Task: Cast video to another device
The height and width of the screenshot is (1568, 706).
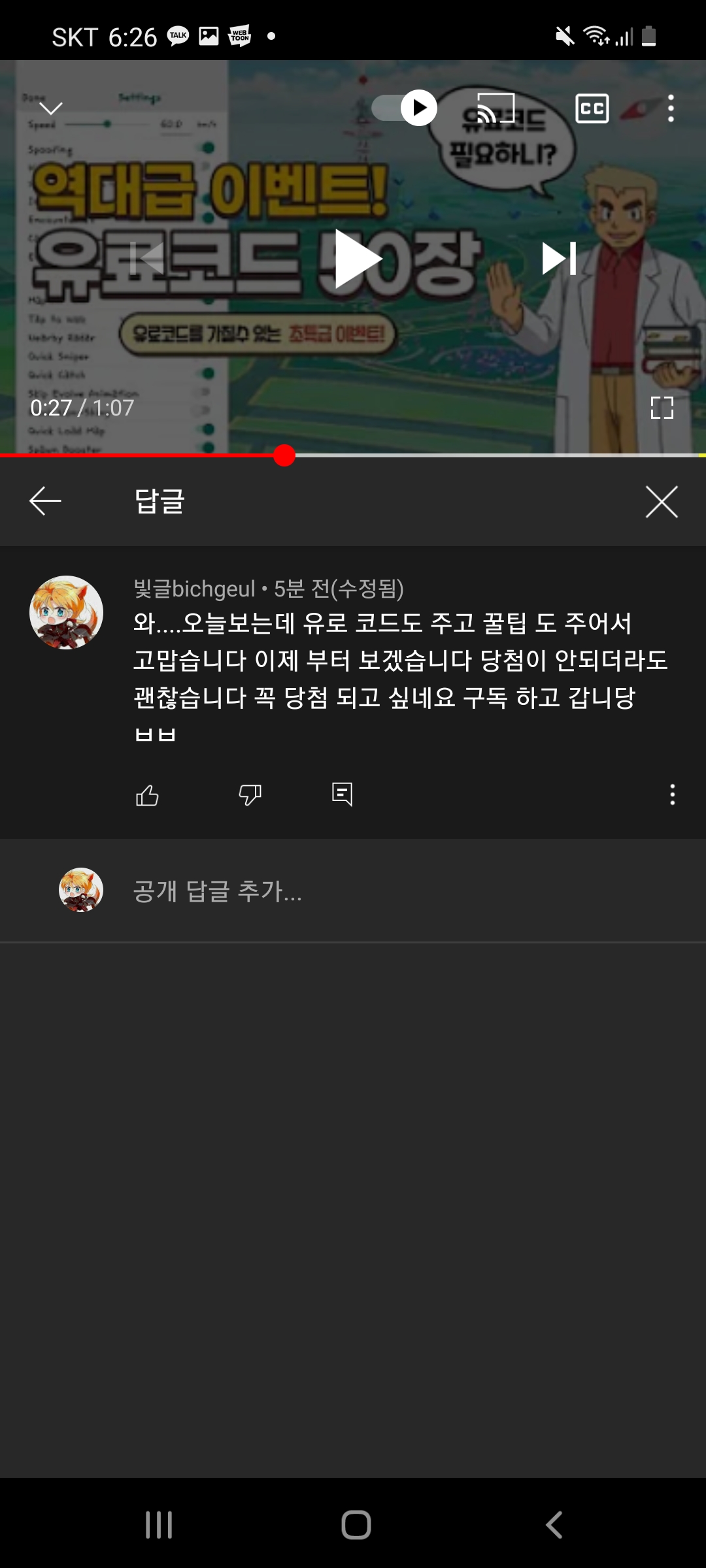Action: tap(496, 108)
